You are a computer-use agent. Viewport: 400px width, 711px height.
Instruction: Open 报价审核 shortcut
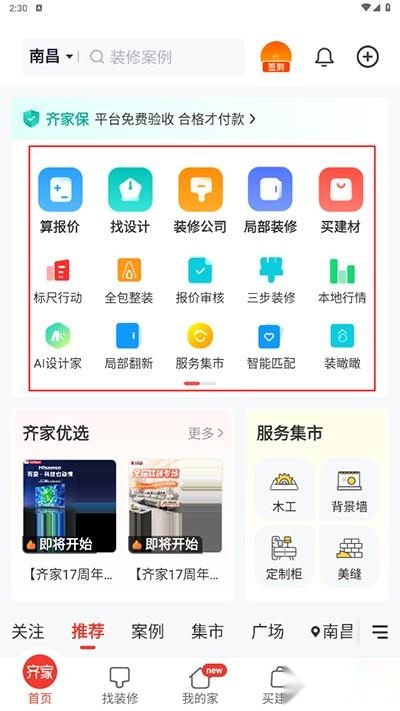(x=200, y=281)
